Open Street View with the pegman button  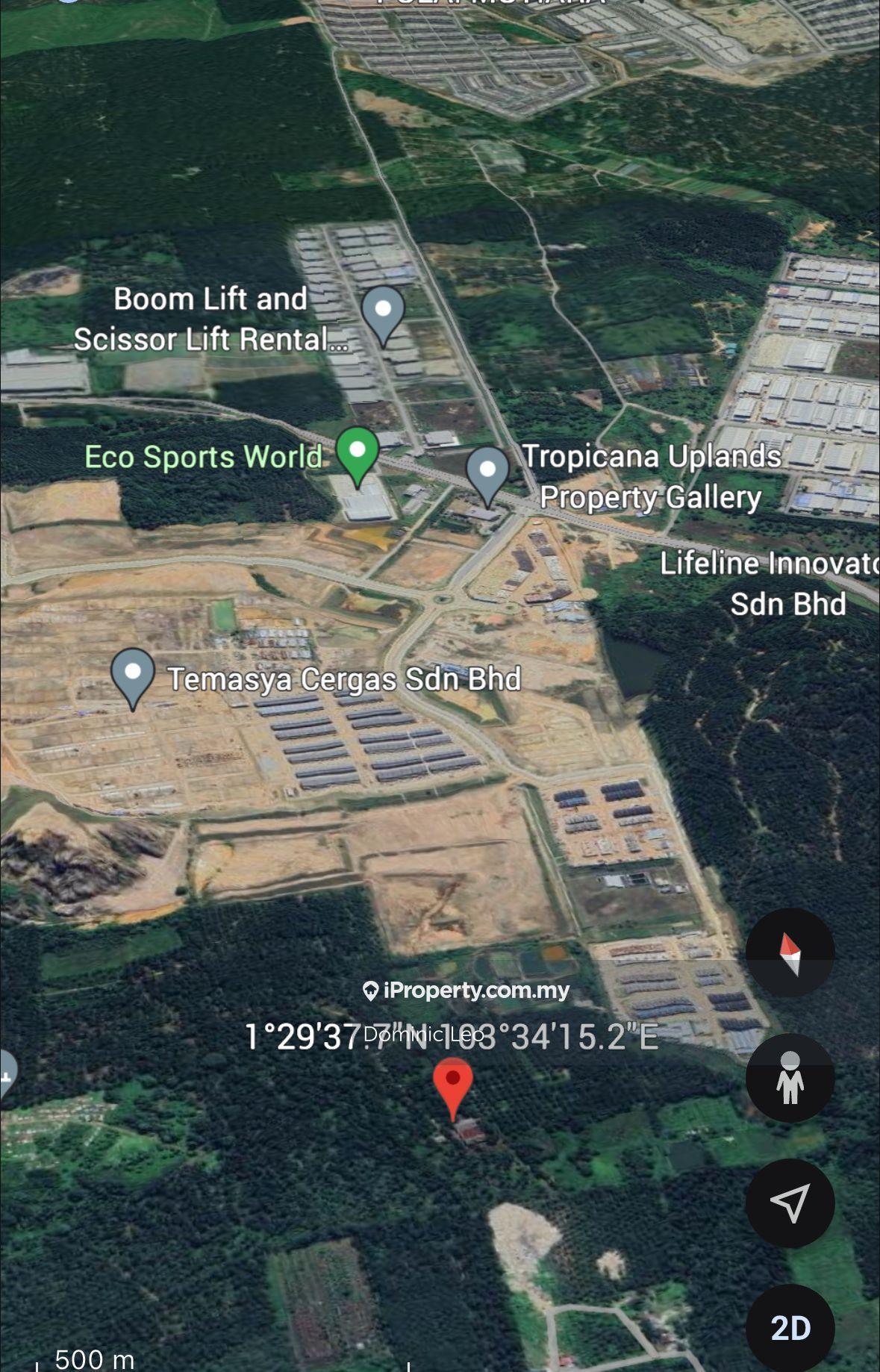click(790, 1078)
